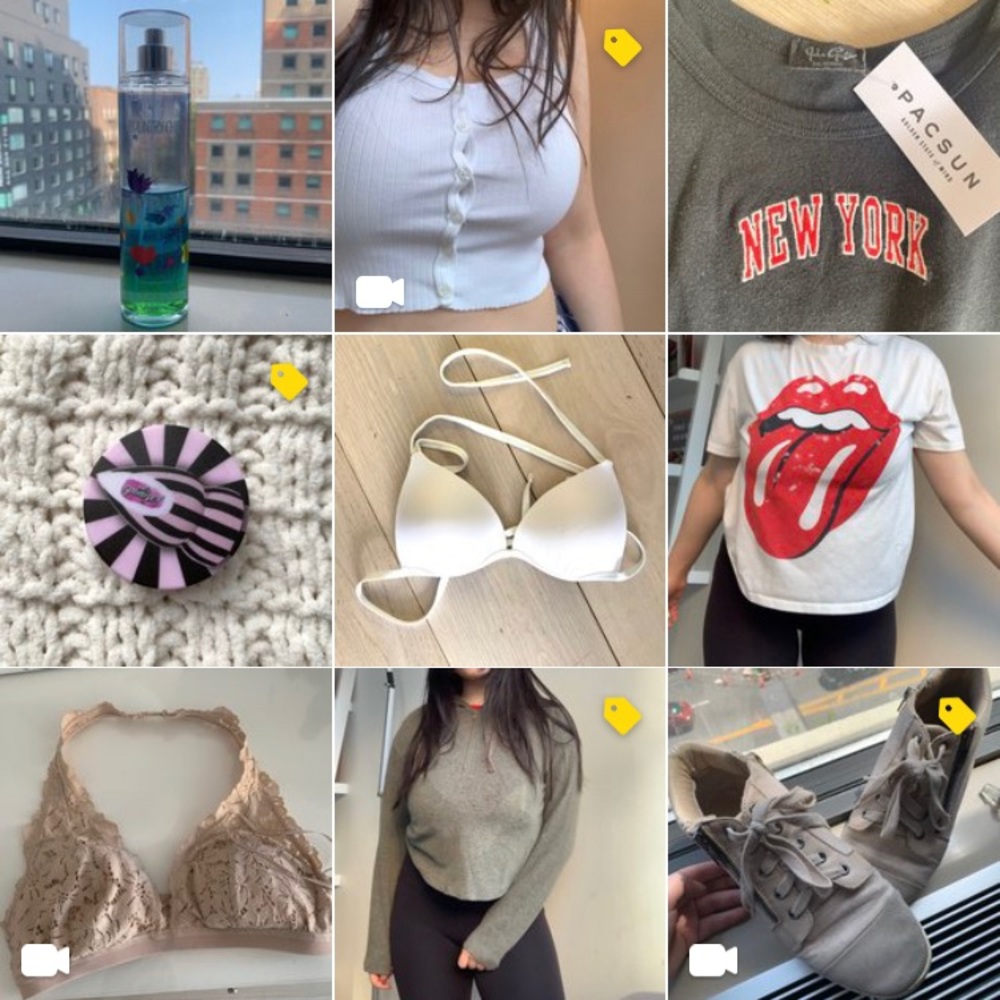Open the grey lace-up sneakers listing
Screen dimensions: 1000x1000
pyautogui.click(x=833, y=835)
